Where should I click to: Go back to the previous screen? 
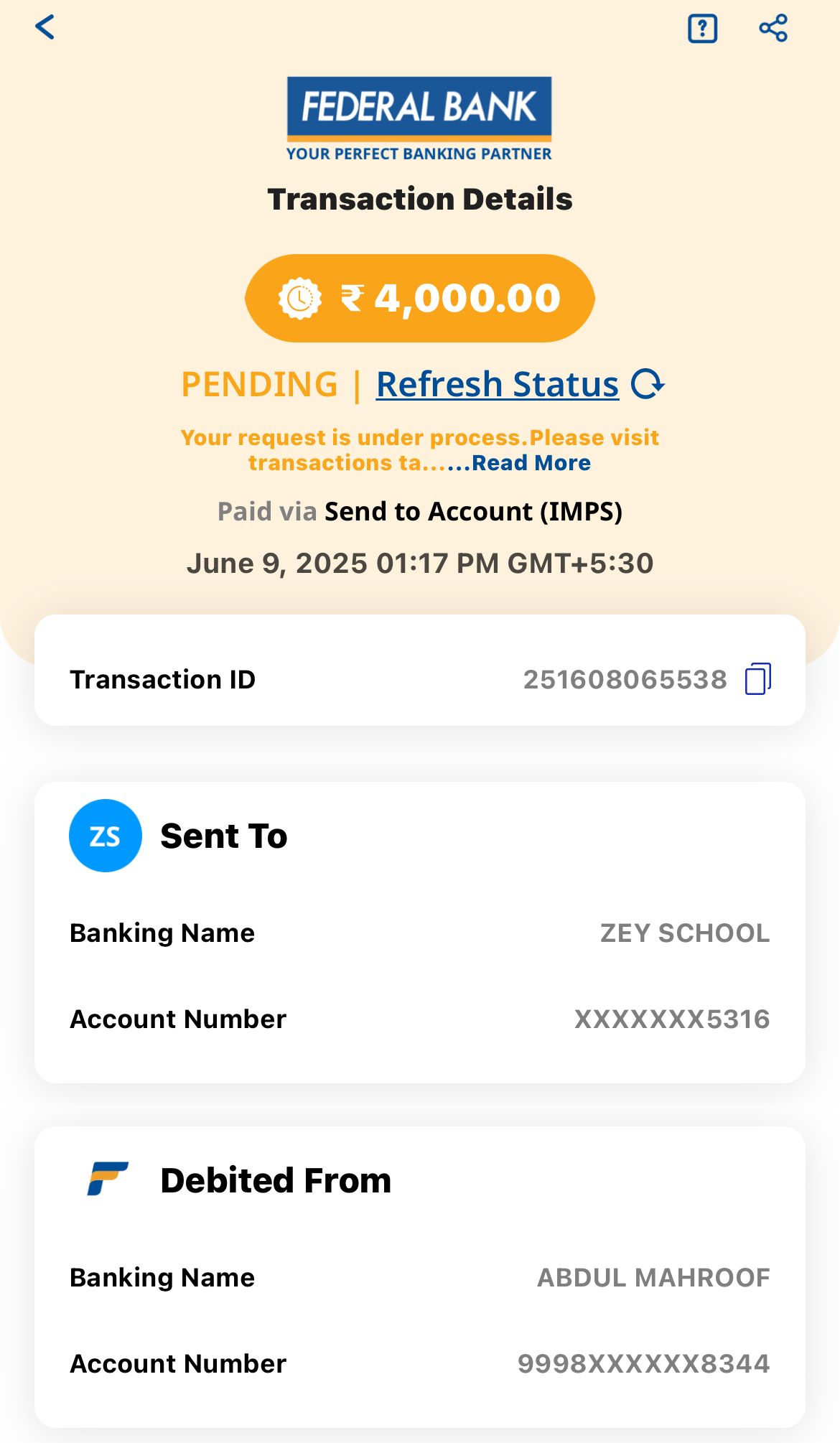coord(45,28)
